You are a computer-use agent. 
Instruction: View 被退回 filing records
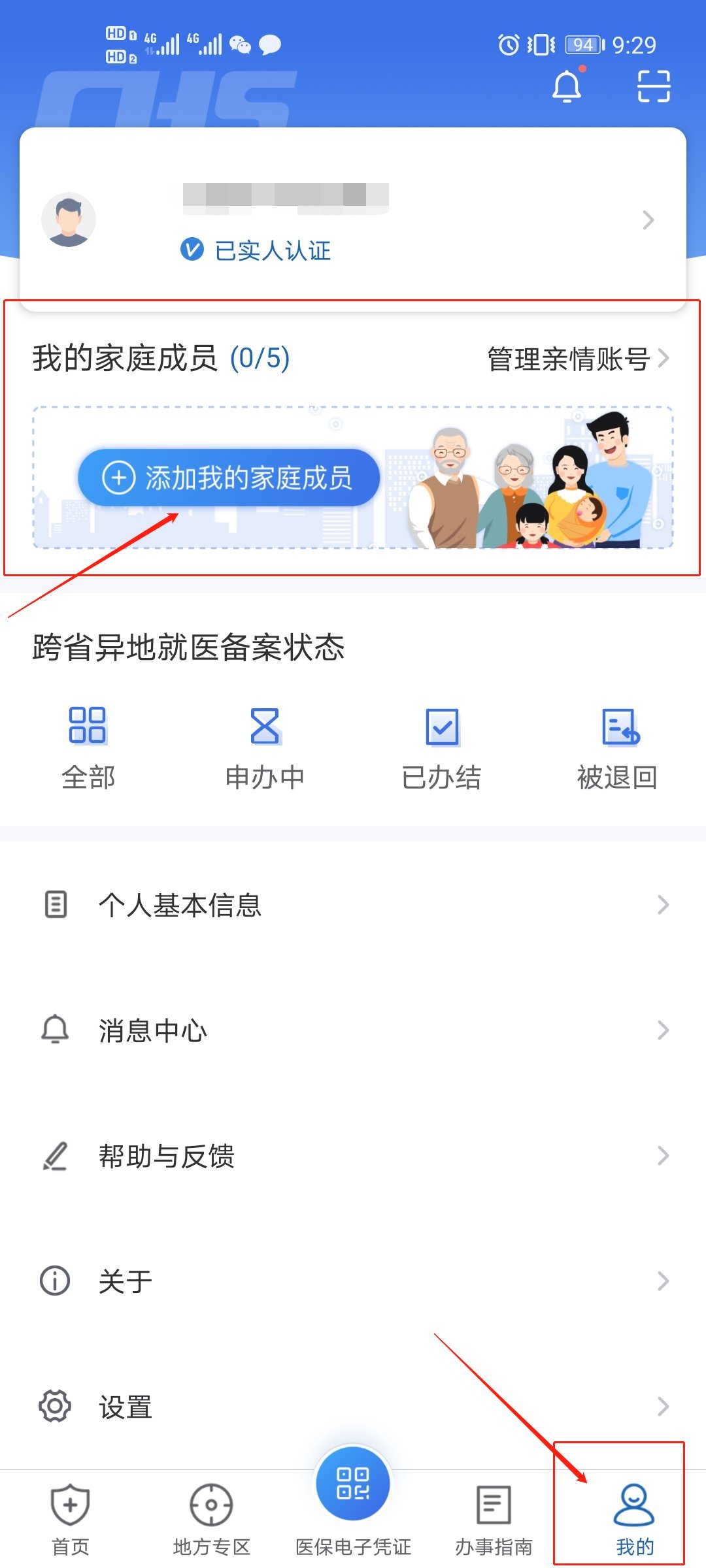tap(618, 748)
